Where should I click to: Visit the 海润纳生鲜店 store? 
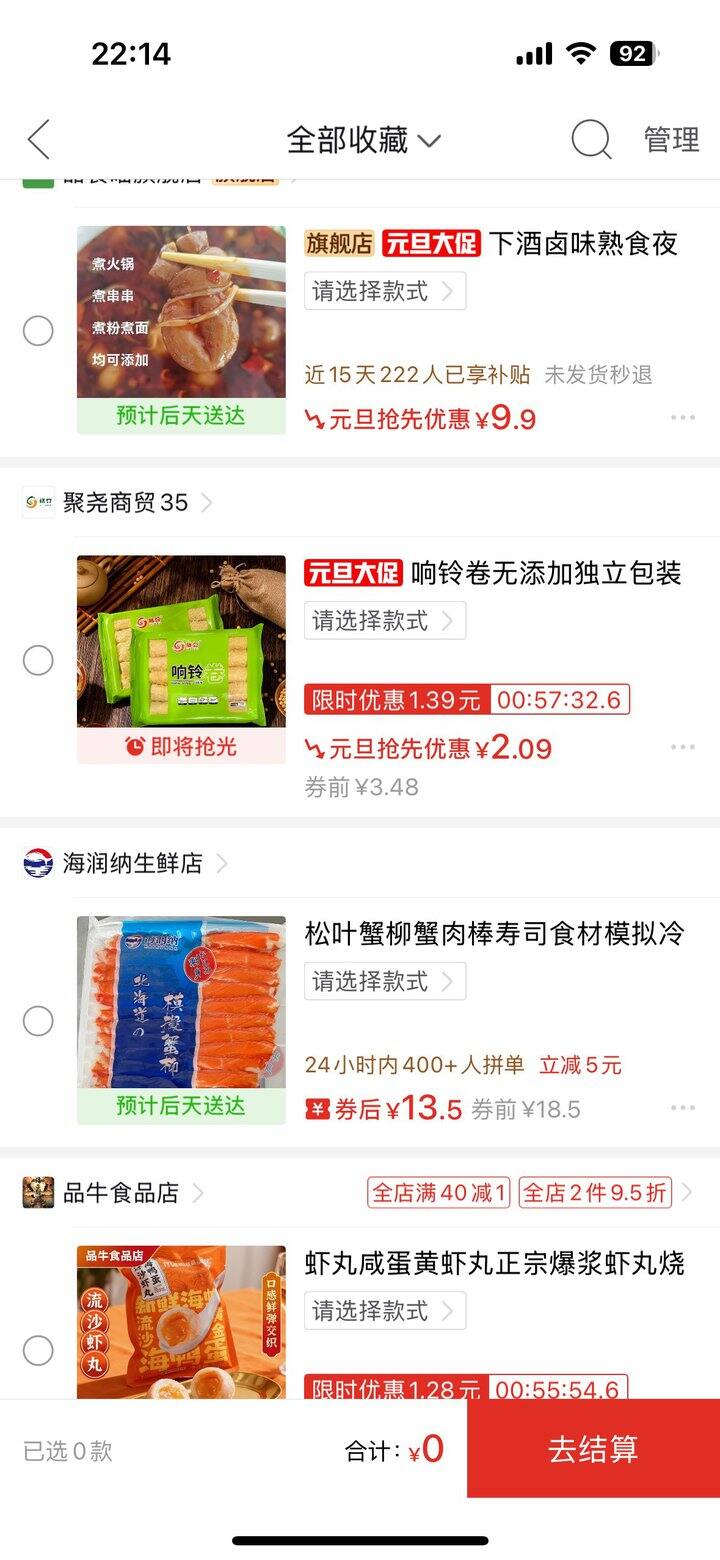pyautogui.click(x=132, y=863)
